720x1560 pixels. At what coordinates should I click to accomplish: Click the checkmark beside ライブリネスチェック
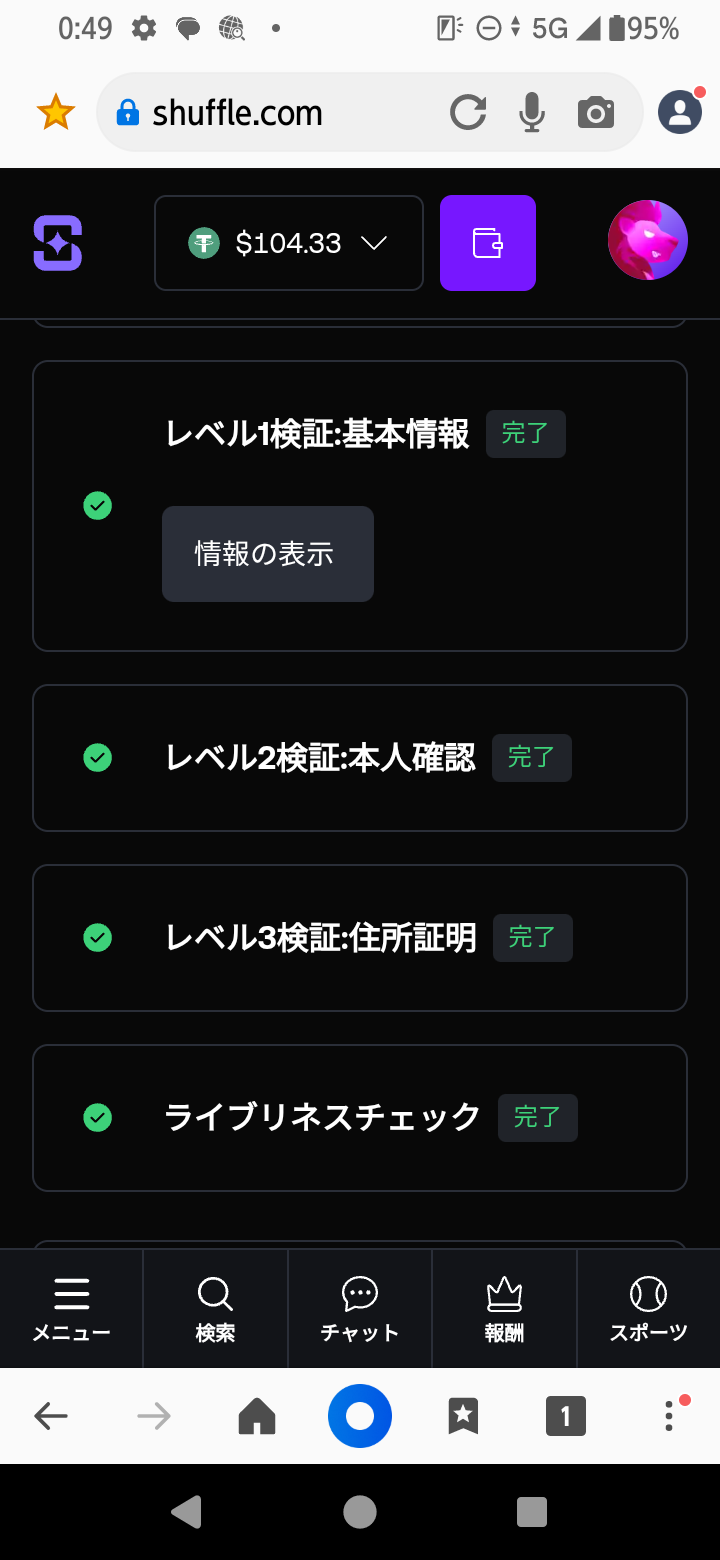[x=97, y=1118]
